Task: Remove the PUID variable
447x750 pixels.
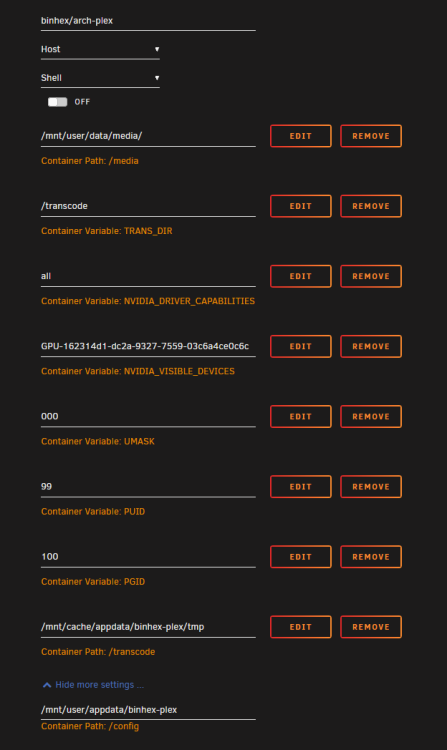Action: point(371,486)
